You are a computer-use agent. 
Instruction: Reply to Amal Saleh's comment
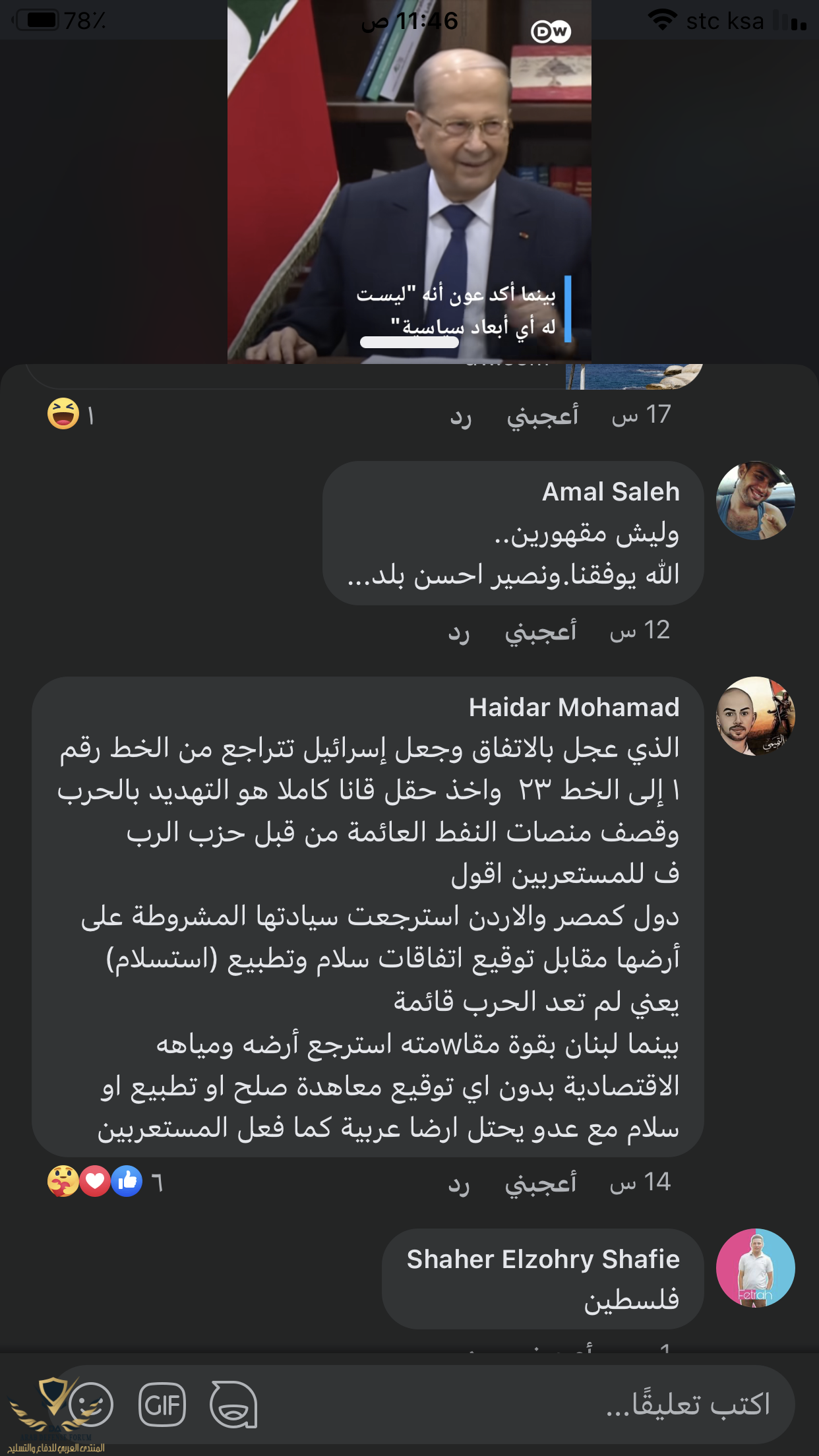(x=459, y=632)
